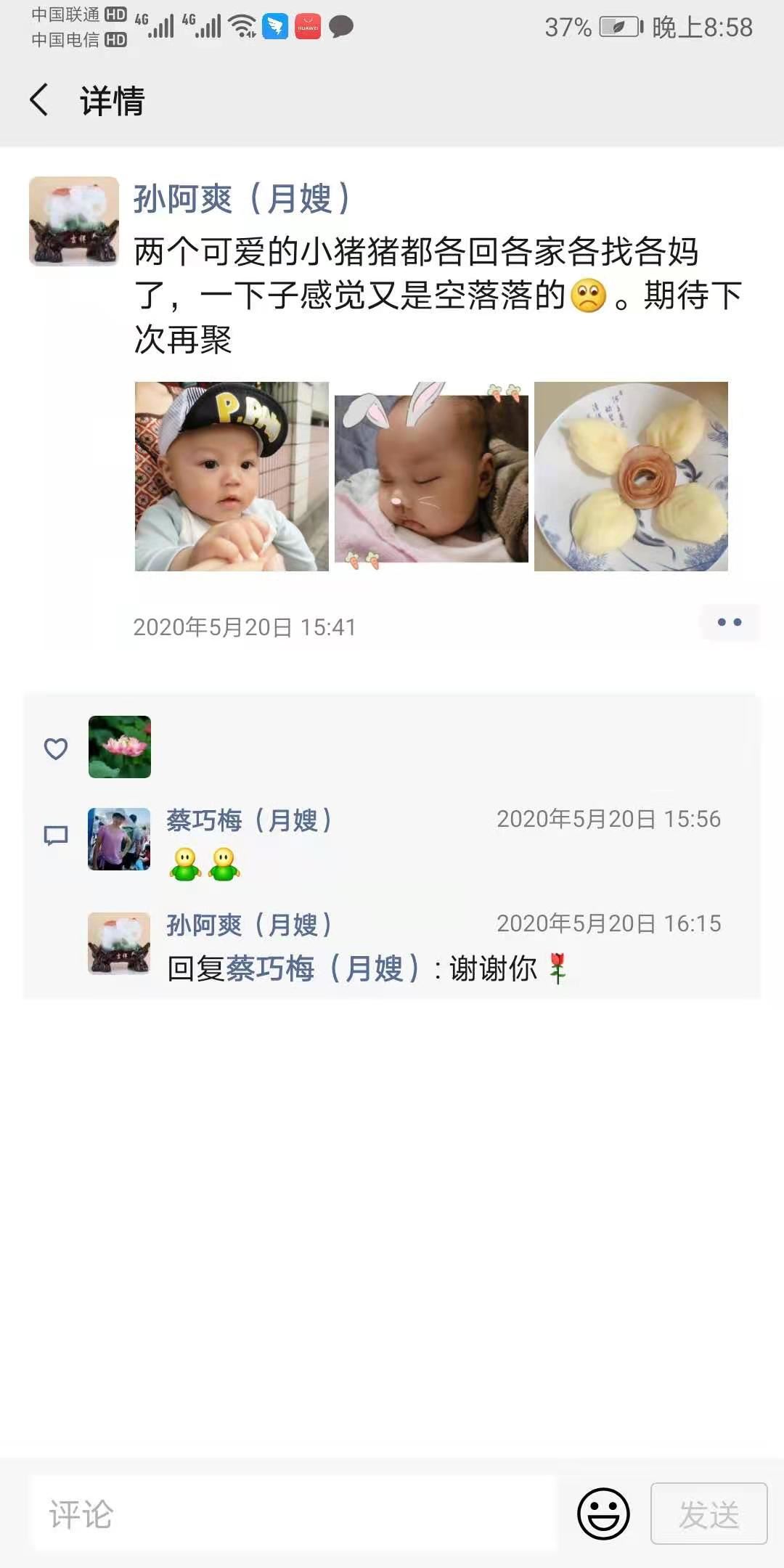Tap the post author's avatar

coord(74,221)
